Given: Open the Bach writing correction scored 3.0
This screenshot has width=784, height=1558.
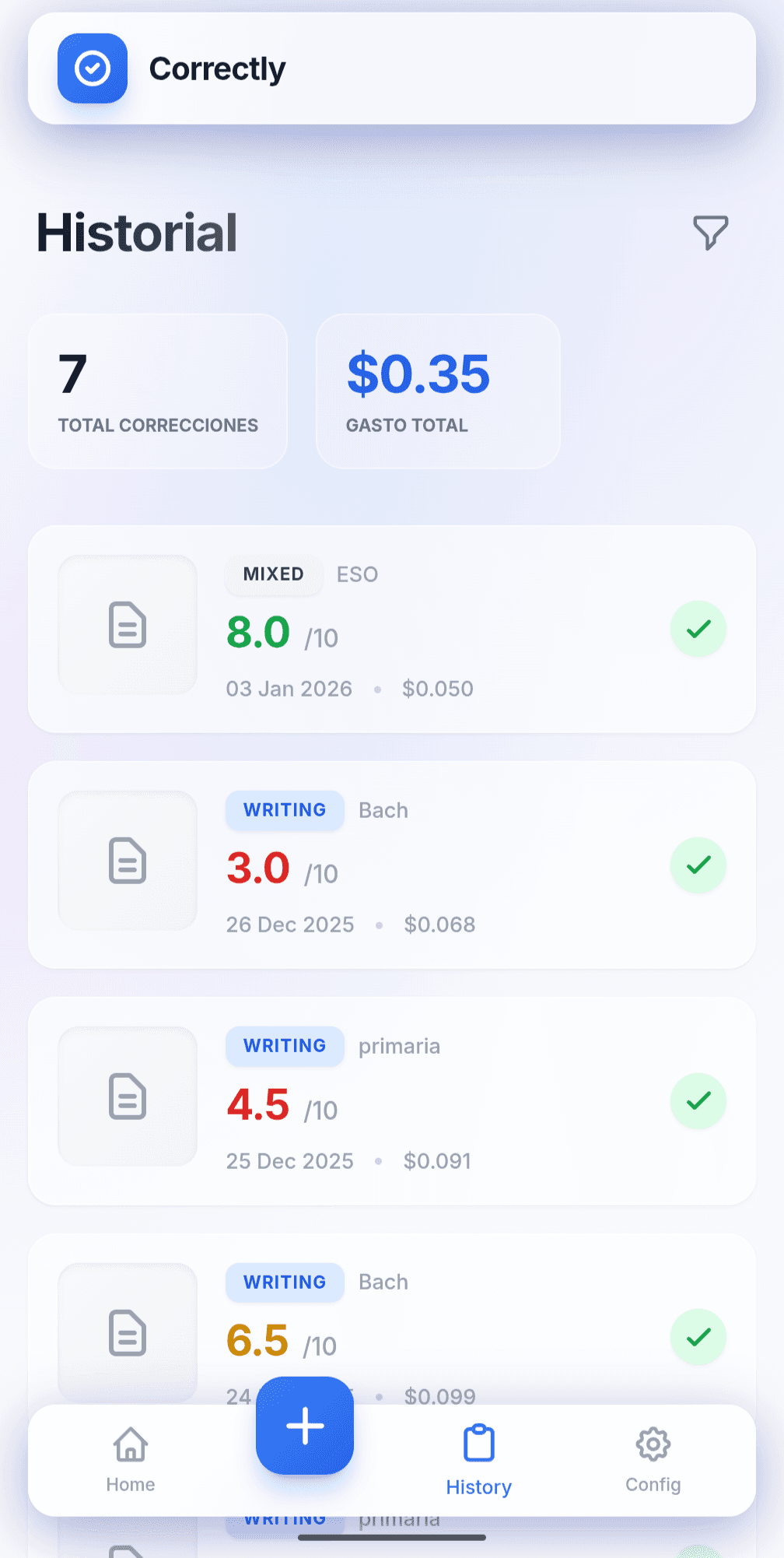Looking at the screenshot, I should pyautogui.click(x=391, y=865).
